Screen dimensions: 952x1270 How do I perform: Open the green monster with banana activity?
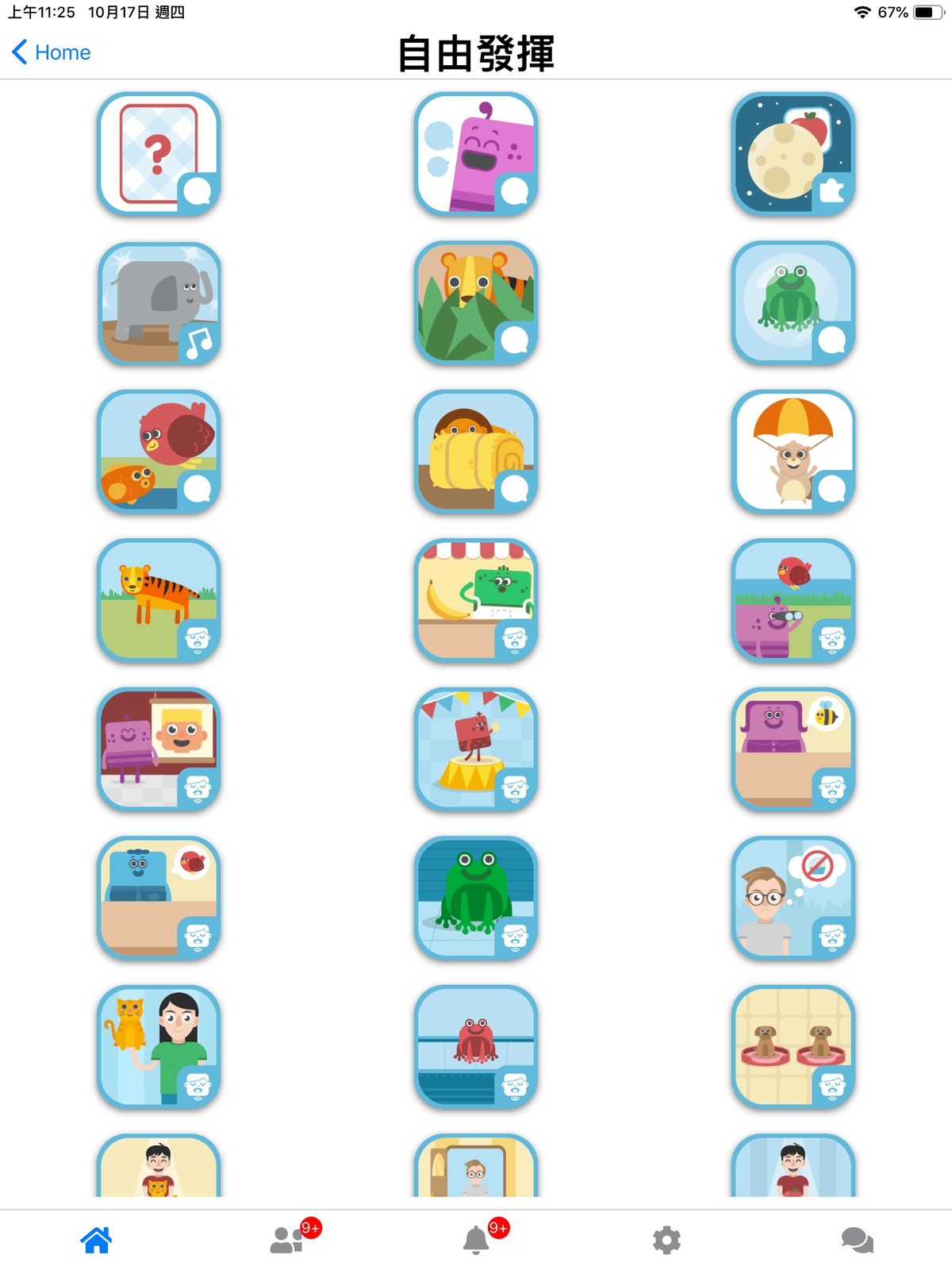click(476, 600)
